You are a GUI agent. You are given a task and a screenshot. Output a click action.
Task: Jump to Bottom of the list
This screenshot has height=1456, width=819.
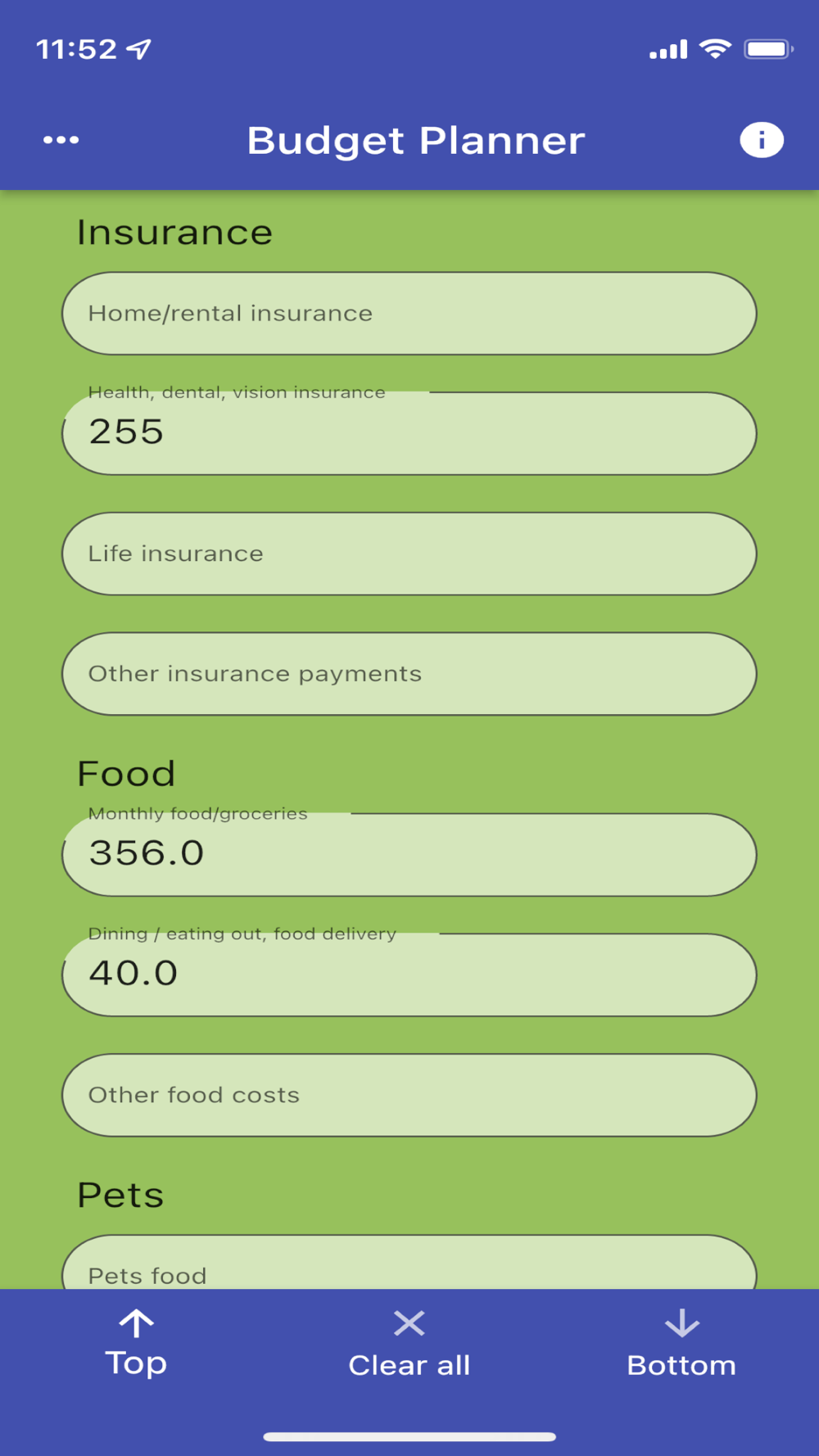[x=681, y=1344]
